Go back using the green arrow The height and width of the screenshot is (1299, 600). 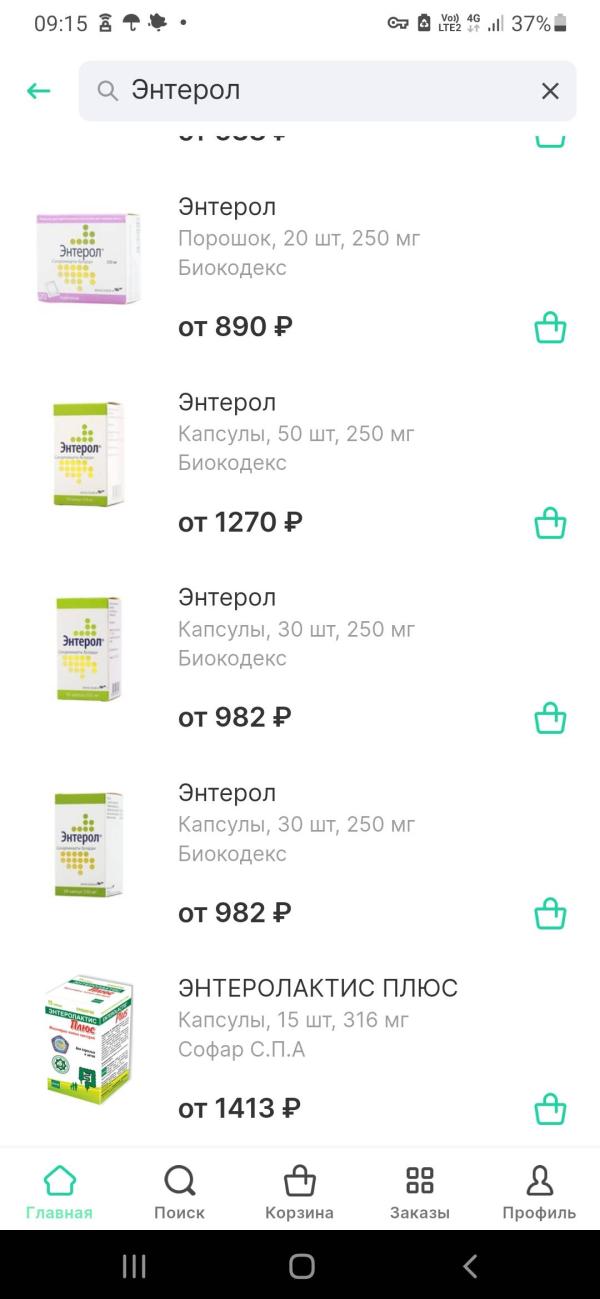coord(38,91)
